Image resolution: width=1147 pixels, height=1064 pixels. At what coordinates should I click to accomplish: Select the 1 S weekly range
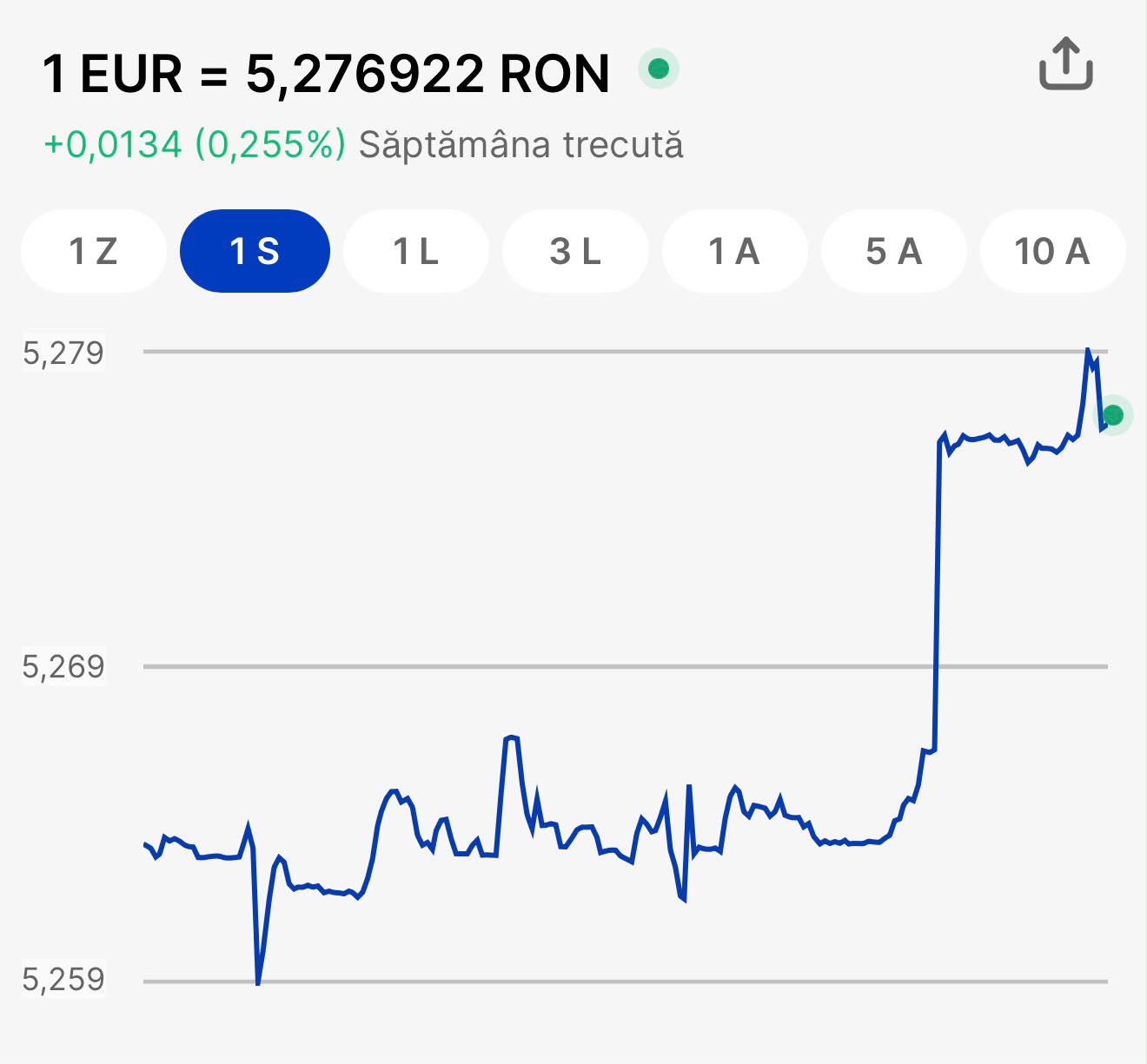point(255,251)
